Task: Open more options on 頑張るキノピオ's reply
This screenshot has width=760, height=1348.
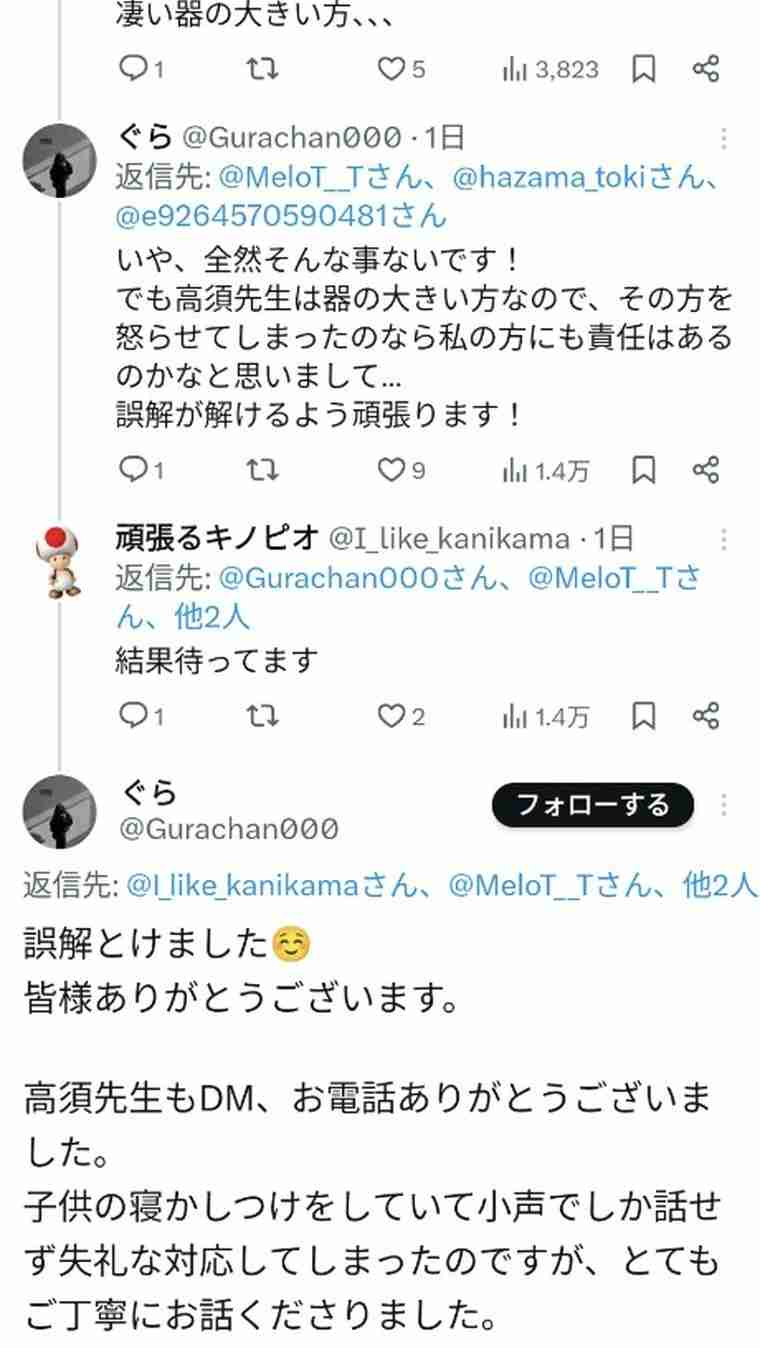Action: pos(723,541)
